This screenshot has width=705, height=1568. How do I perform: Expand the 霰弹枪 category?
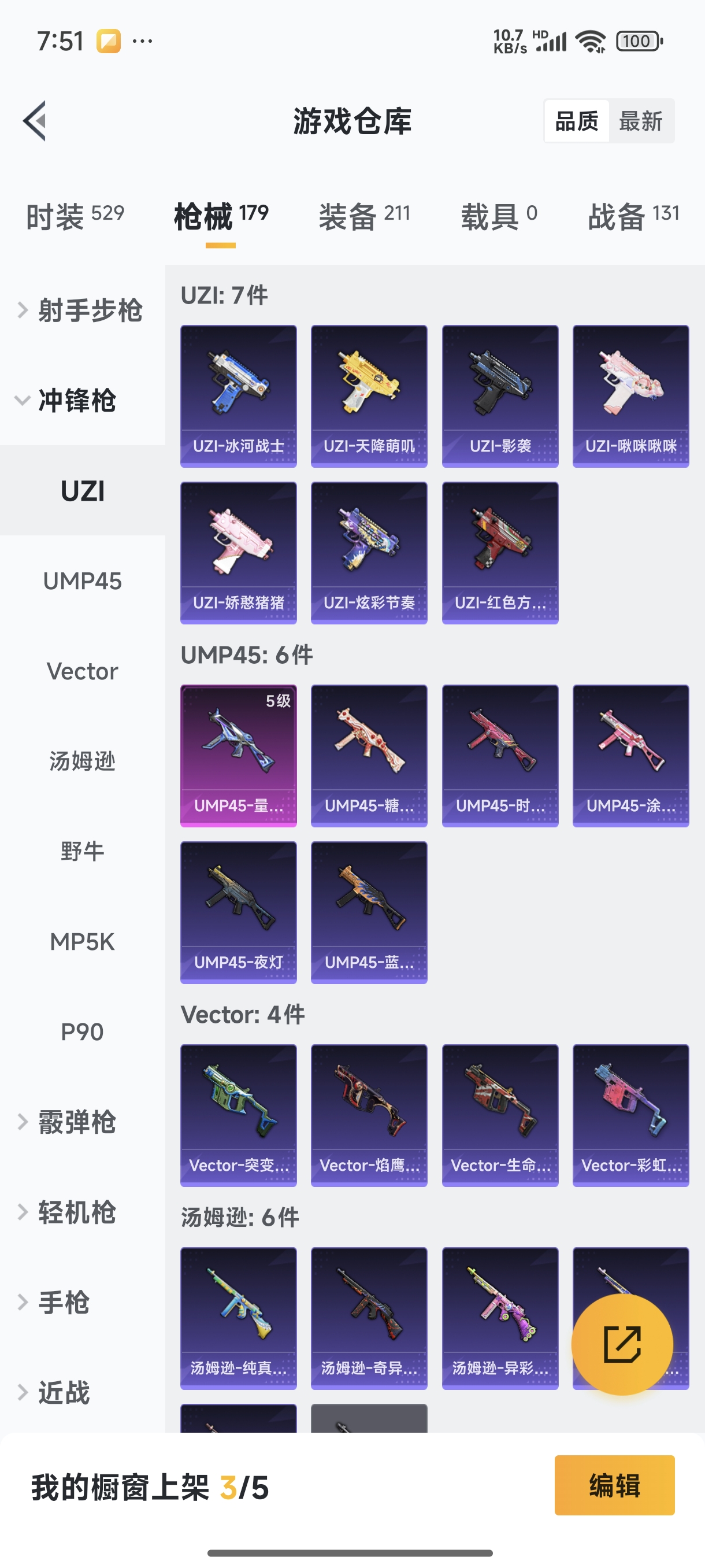pos(76,1122)
